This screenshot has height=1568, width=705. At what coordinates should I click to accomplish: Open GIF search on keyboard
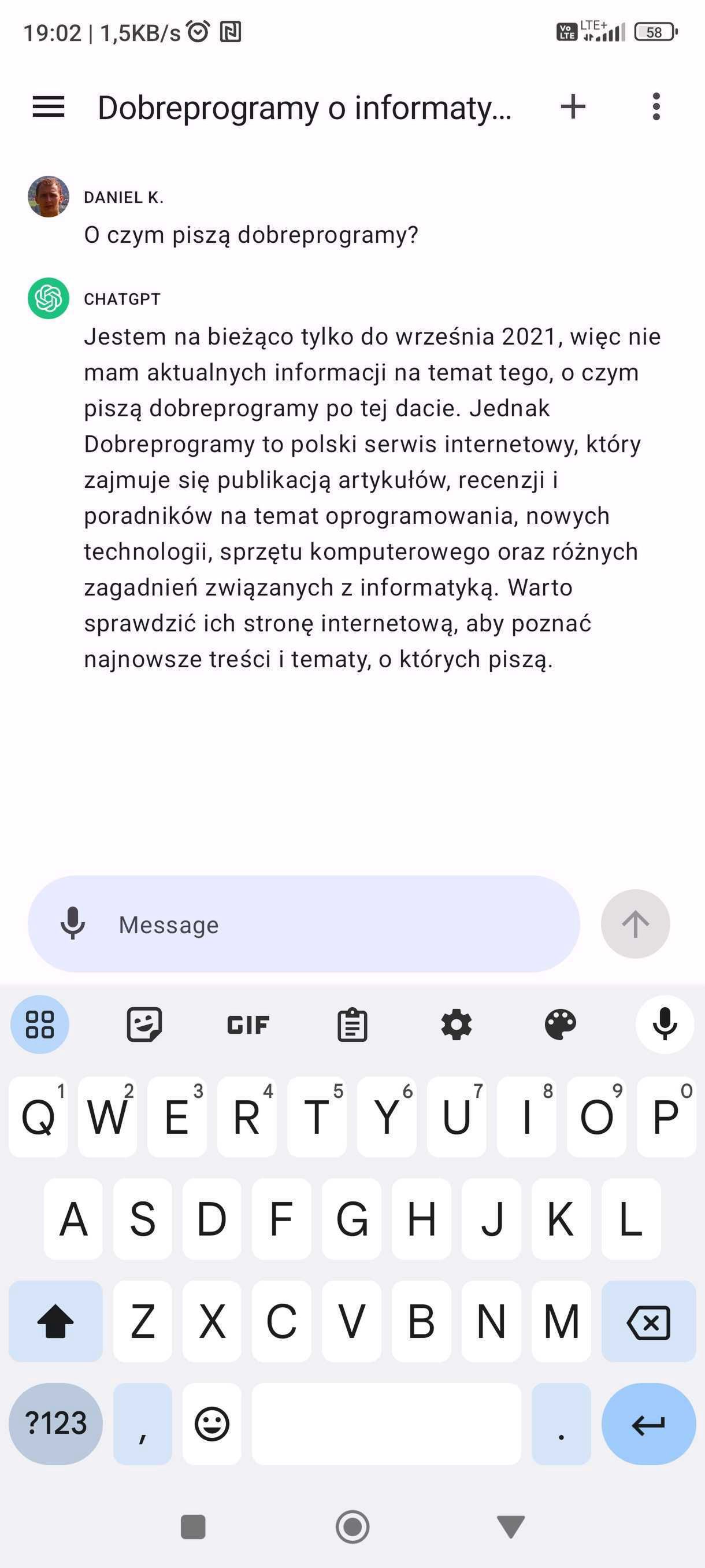pyautogui.click(x=248, y=1025)
